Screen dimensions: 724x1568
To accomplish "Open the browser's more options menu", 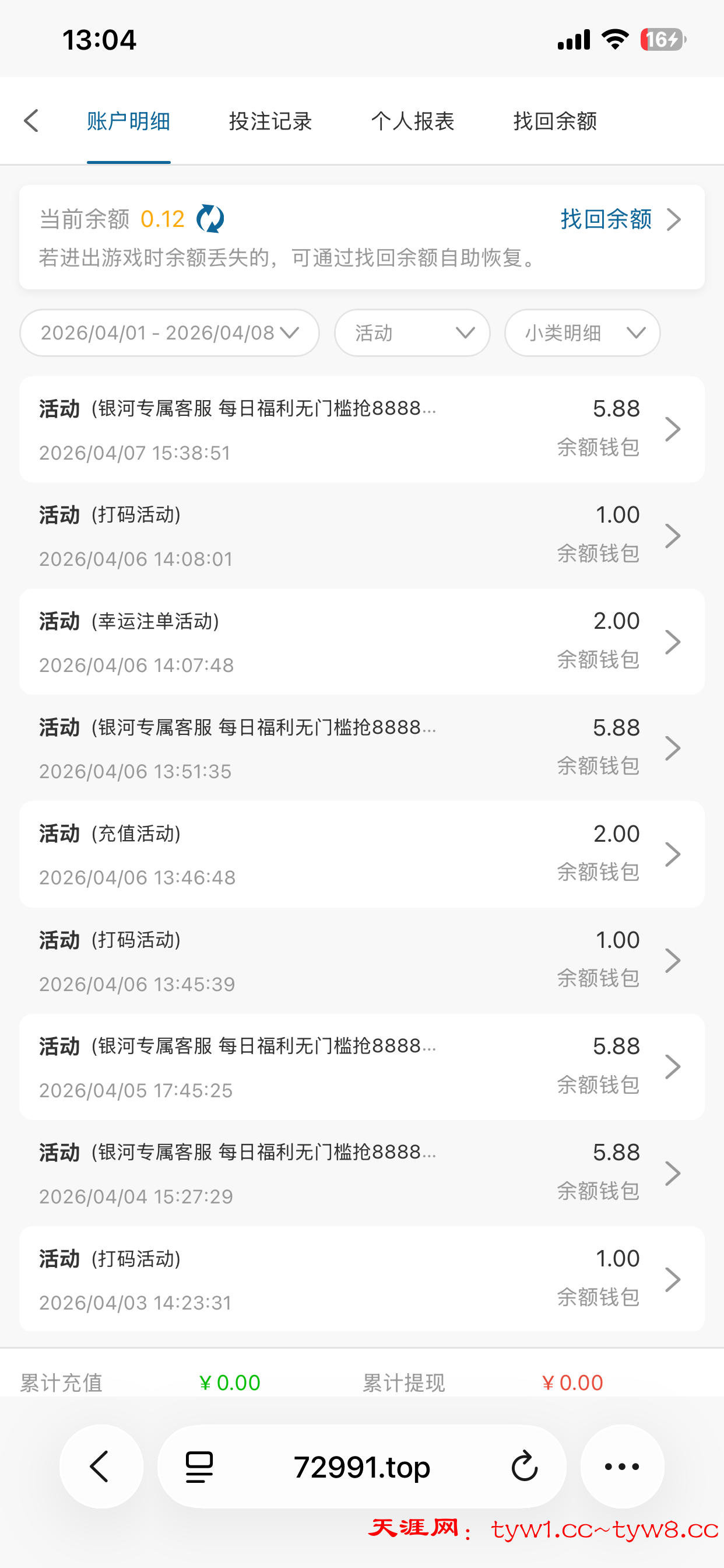I will click(x=622, y=1466).
